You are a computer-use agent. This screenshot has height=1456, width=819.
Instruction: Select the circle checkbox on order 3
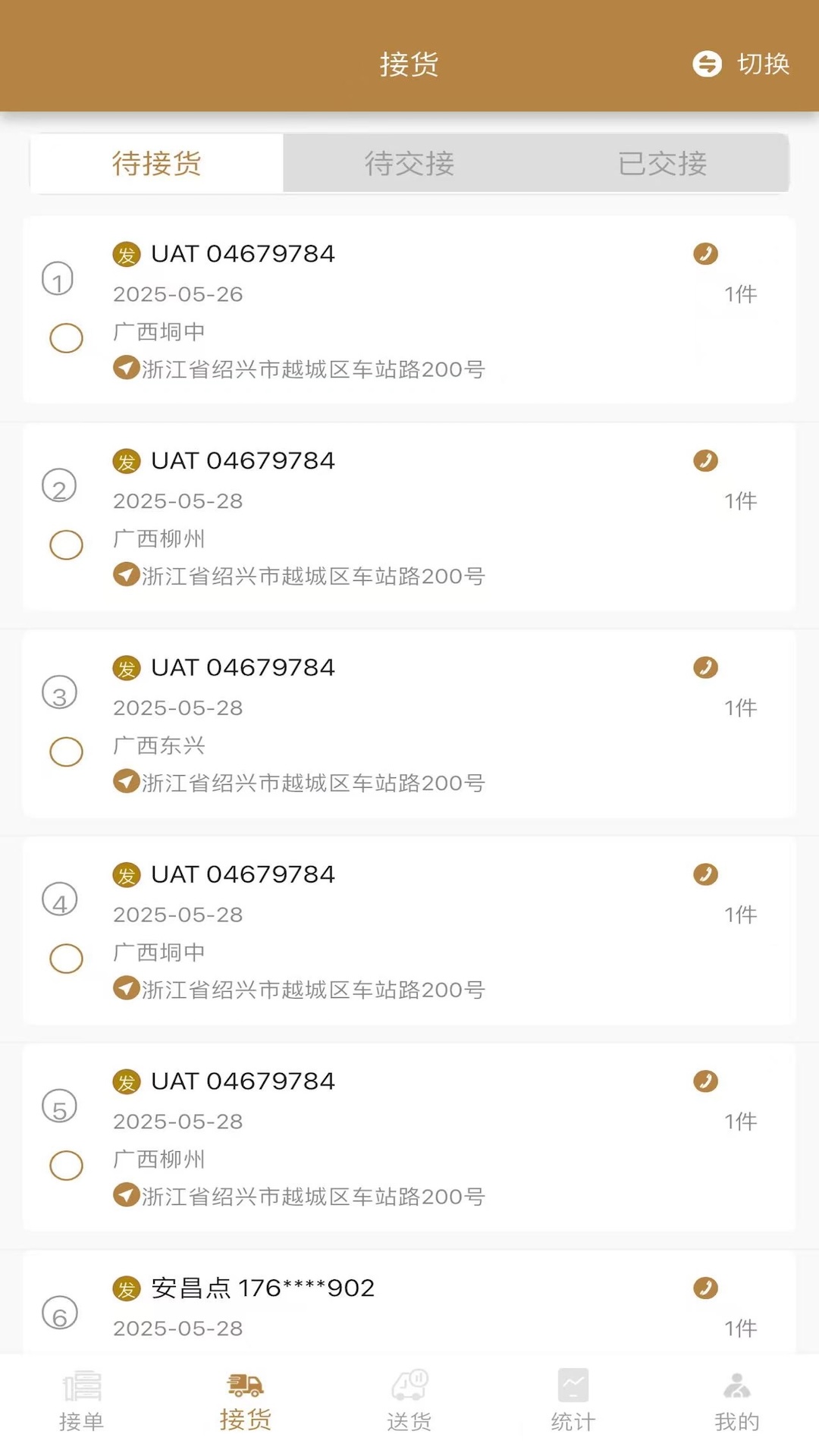[66, 752]
